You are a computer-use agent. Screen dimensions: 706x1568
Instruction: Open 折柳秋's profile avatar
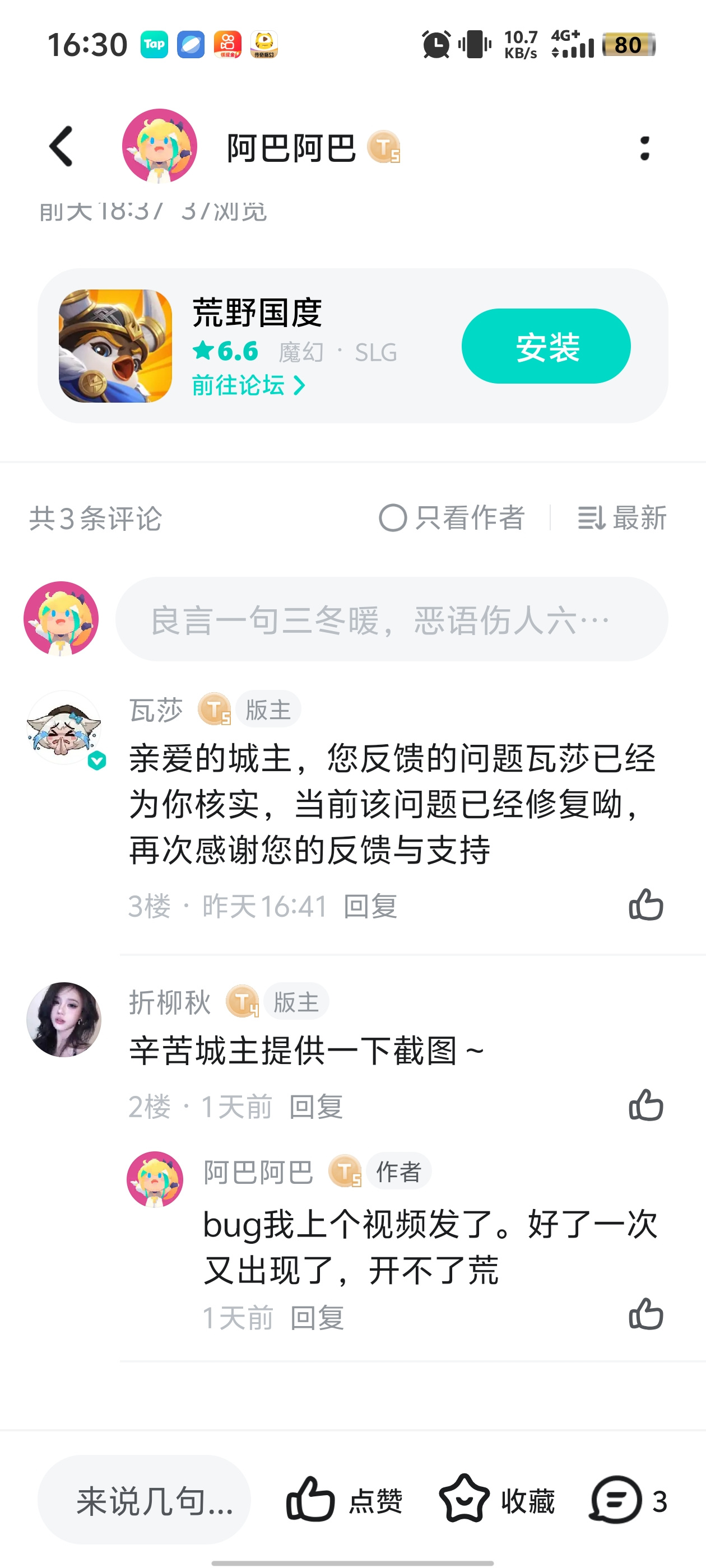[x=64, y=1019]
